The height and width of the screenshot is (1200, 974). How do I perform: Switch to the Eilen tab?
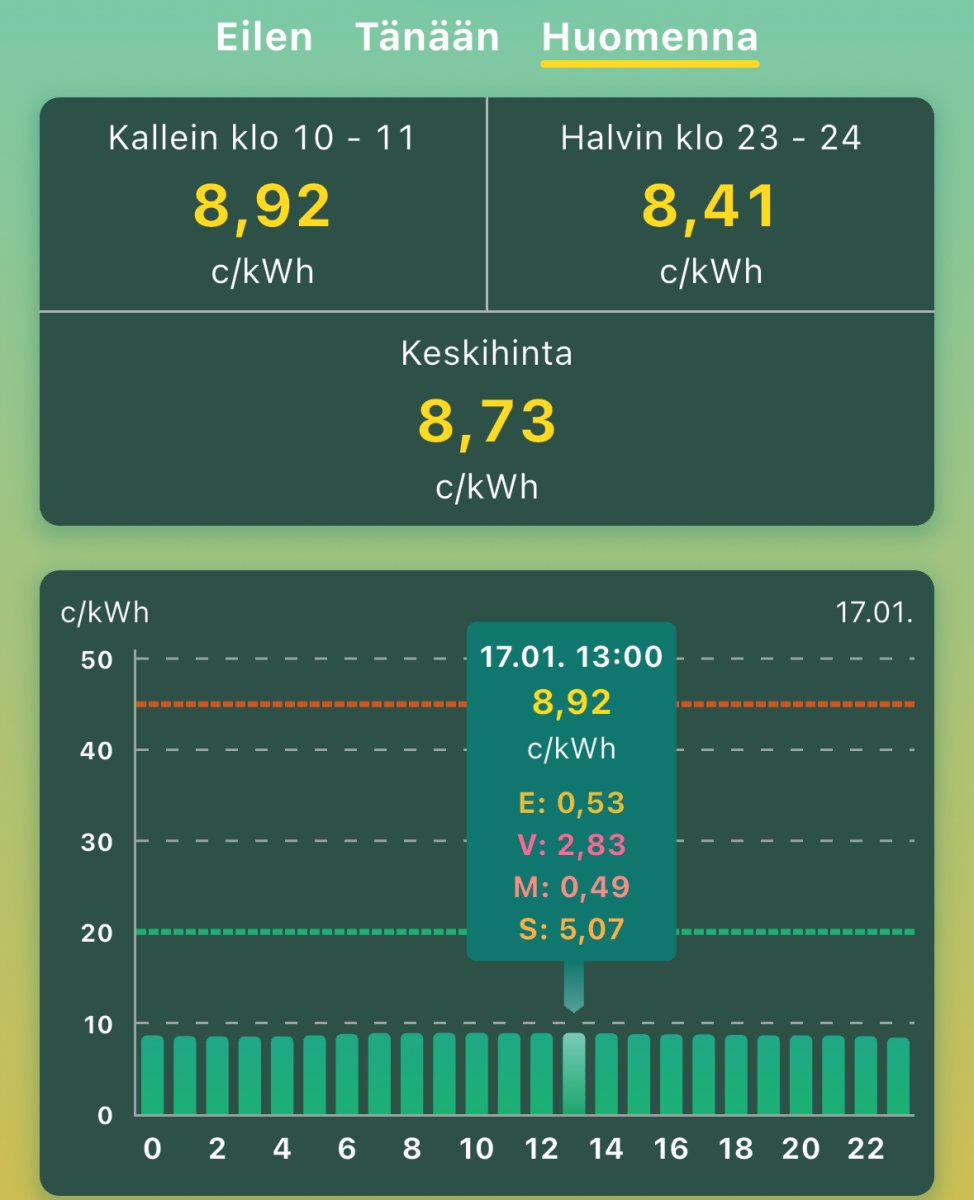click(x=264, y=38)
